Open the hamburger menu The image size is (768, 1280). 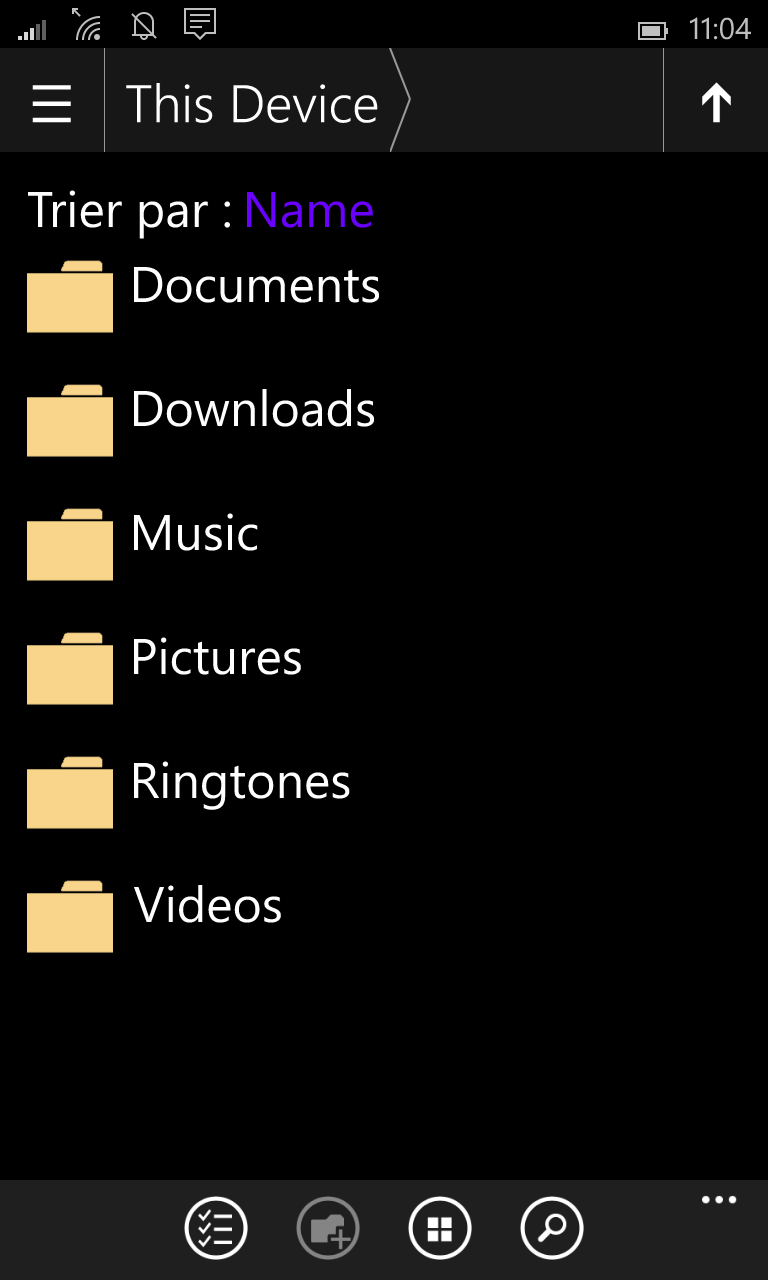[x=52, y=103]
